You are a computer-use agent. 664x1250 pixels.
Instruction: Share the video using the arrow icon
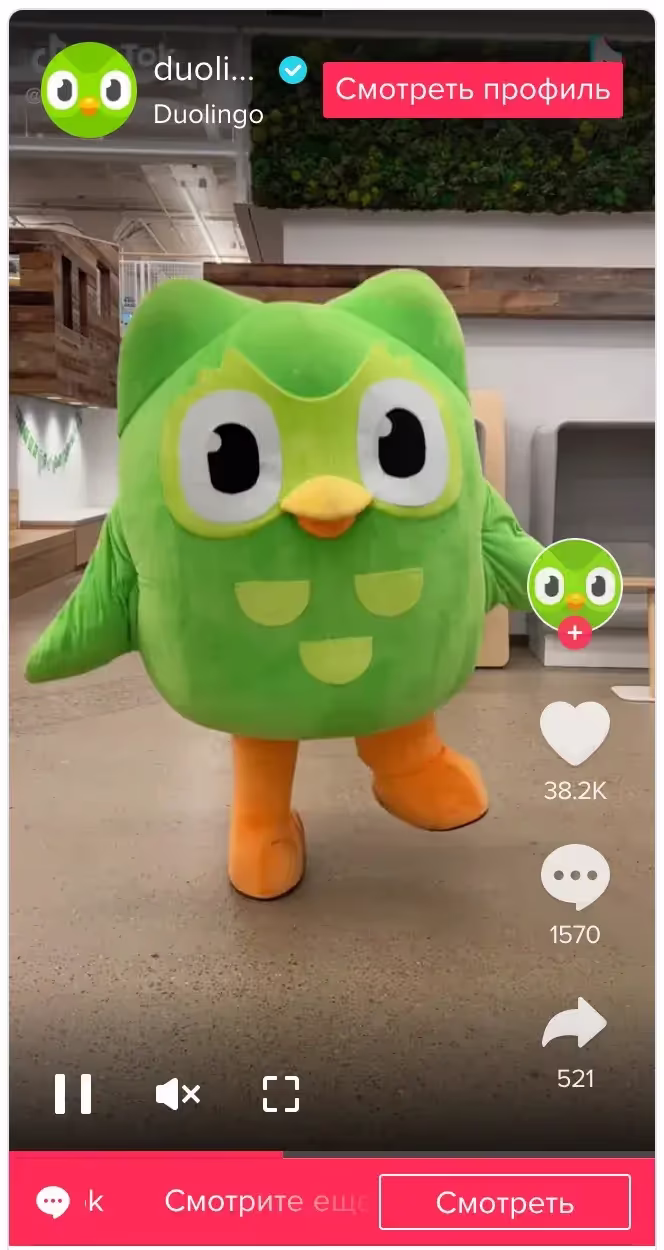pos(574,1024)
